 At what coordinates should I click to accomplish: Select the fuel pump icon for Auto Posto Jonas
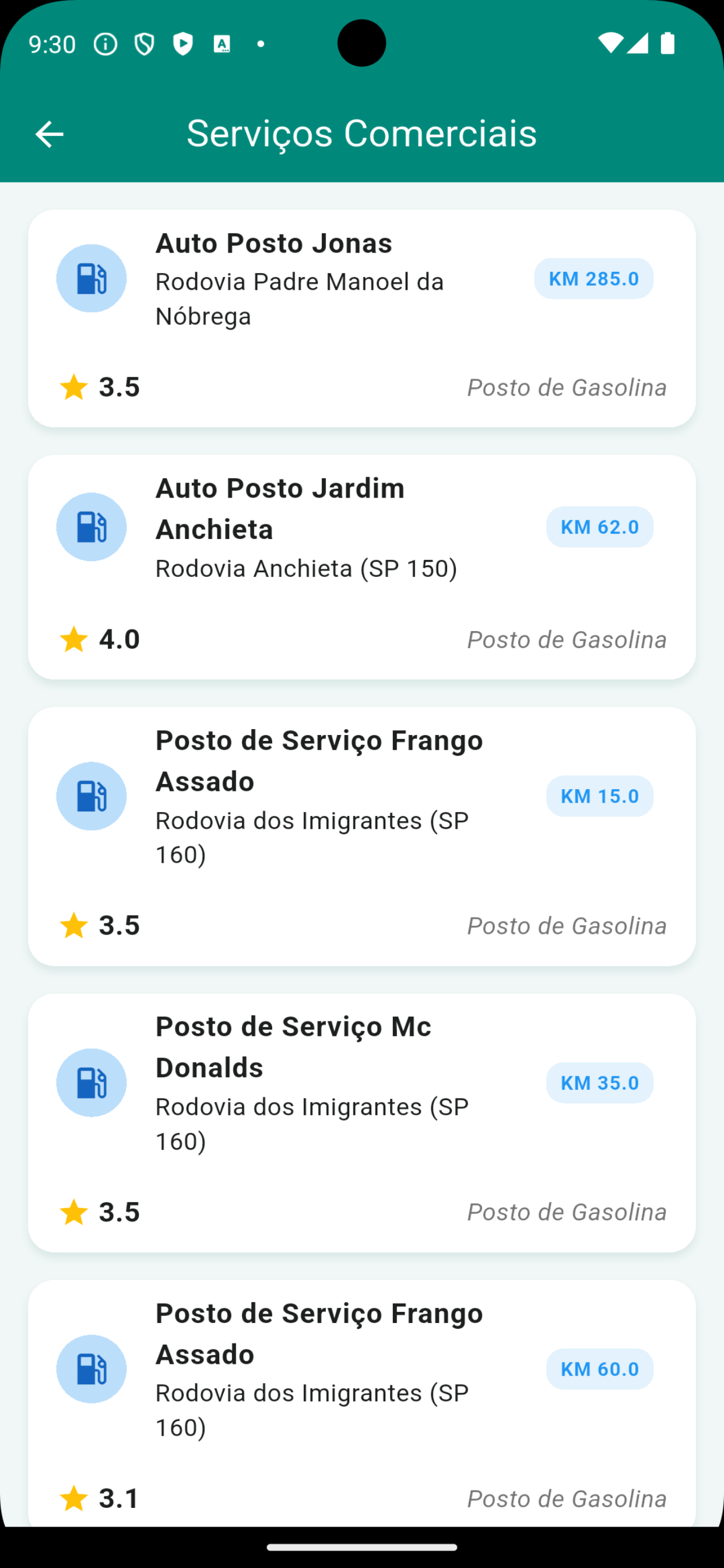click(x=91, y=278)
